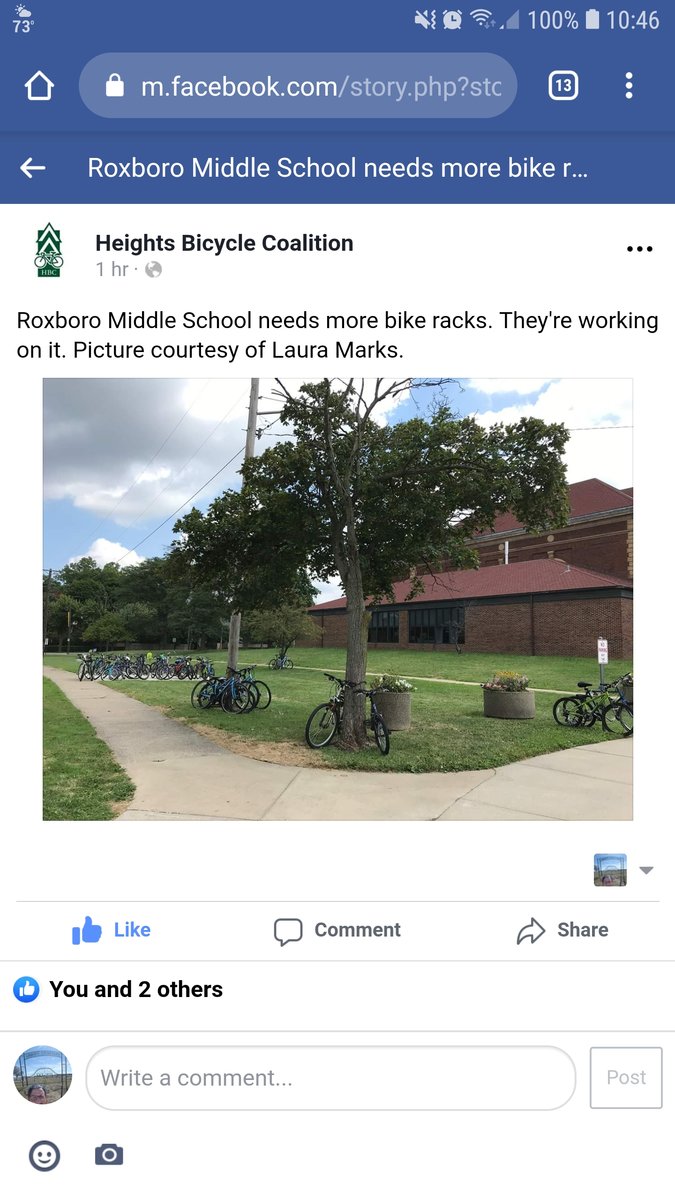View who reacted: You and 2 others

[x=118, y=989]
